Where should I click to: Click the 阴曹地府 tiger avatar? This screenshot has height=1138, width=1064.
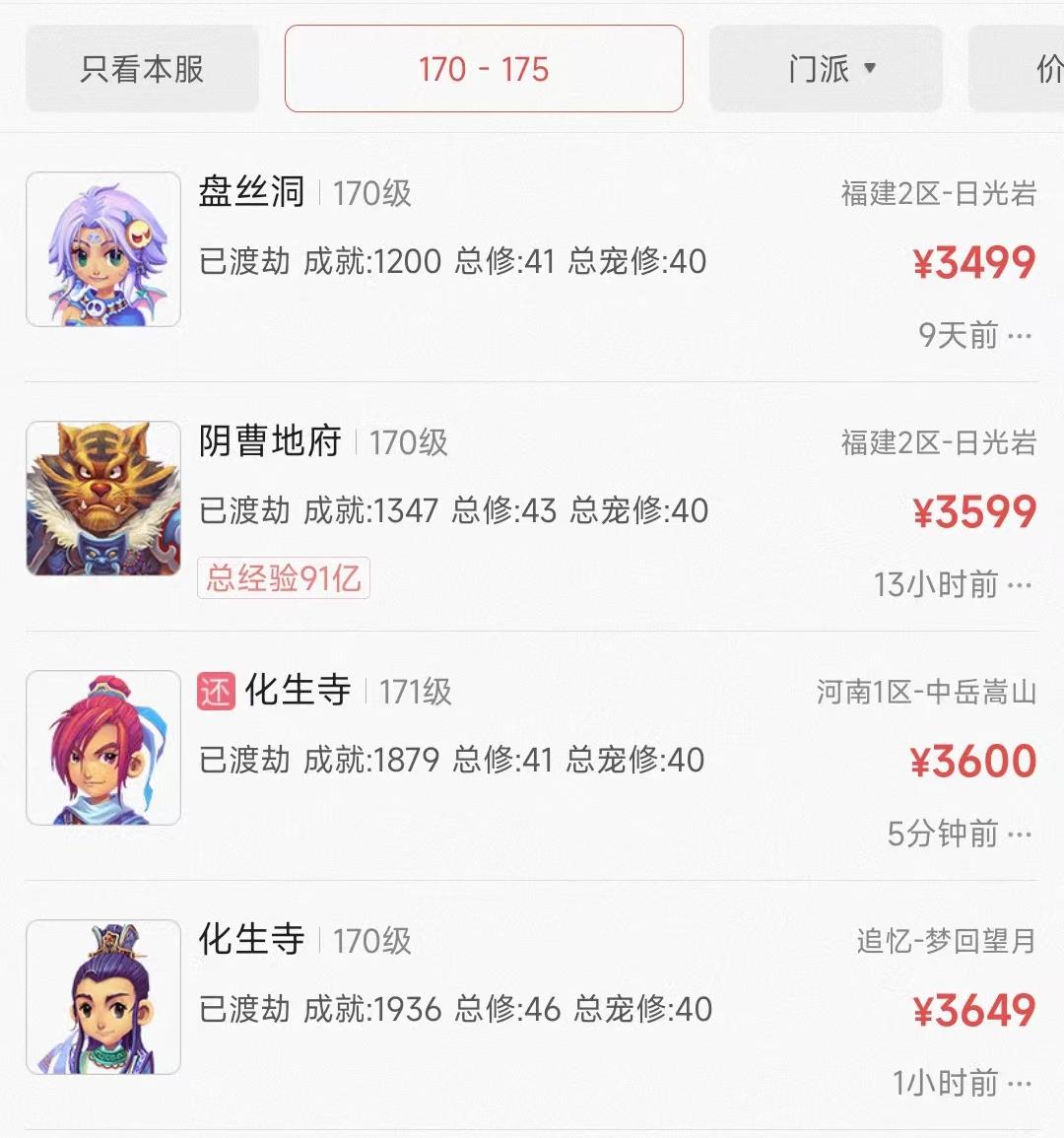click(102, 498)
